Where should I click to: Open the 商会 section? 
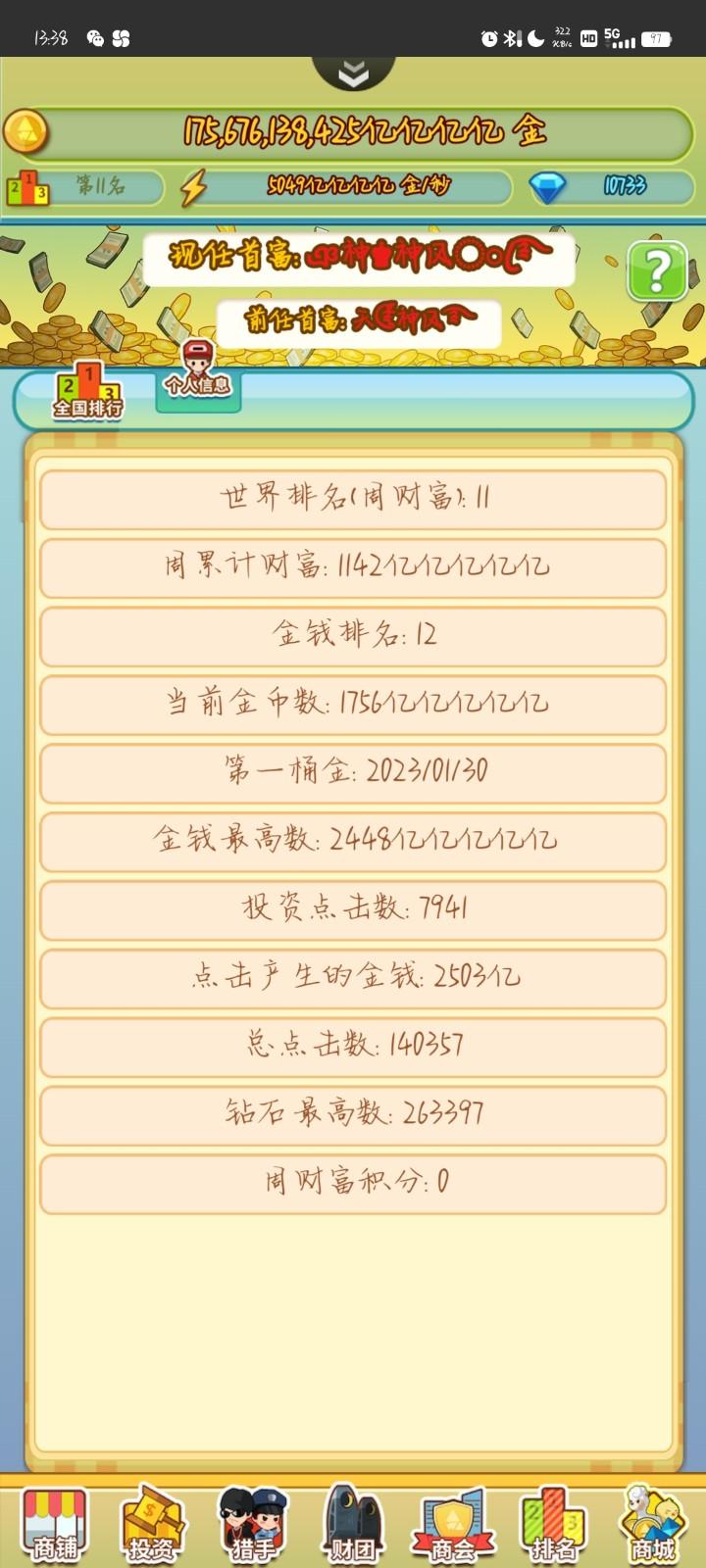pos(452,1525)
